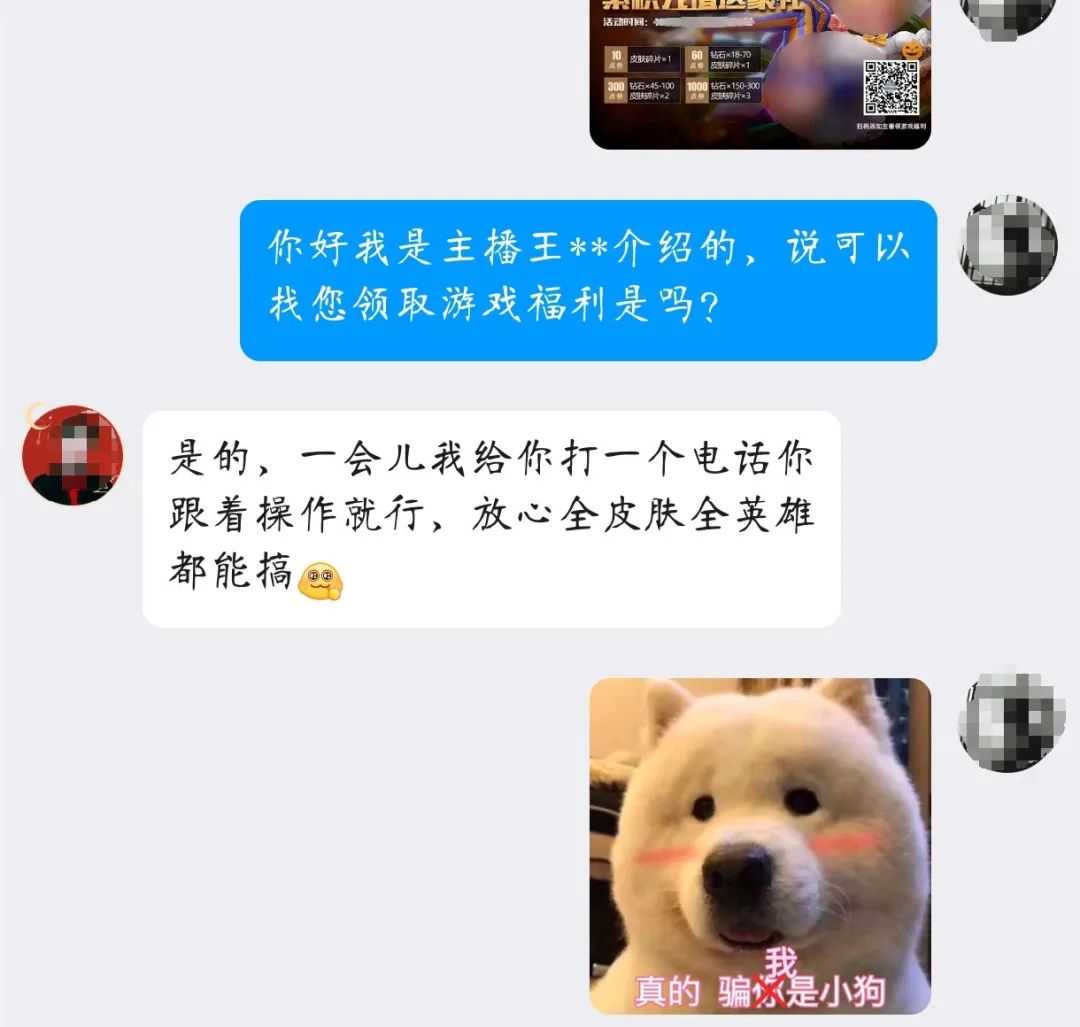Open the game promotion image message
Viewport: 1080px width, 1027px height.
[x=760, y=75]
